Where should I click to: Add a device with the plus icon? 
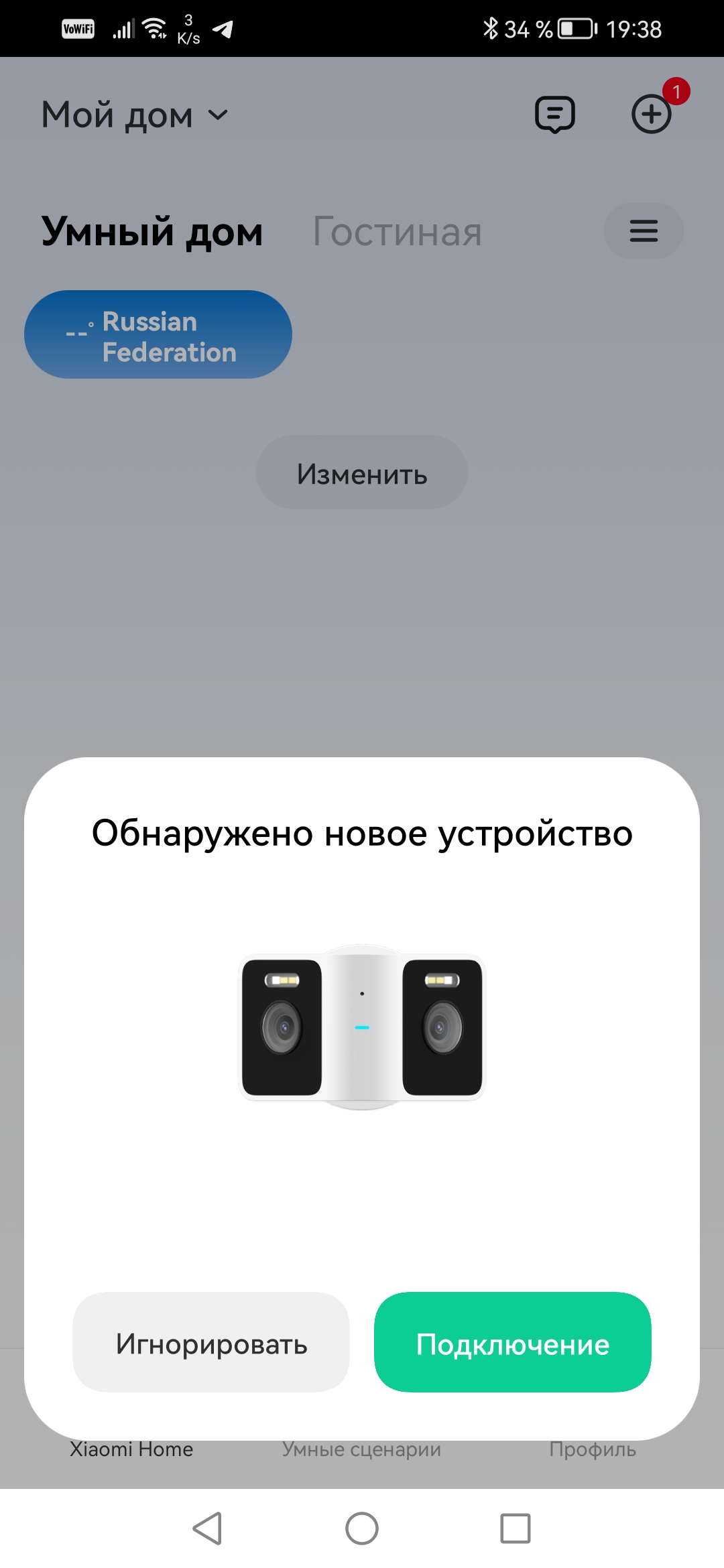[651, 115]
